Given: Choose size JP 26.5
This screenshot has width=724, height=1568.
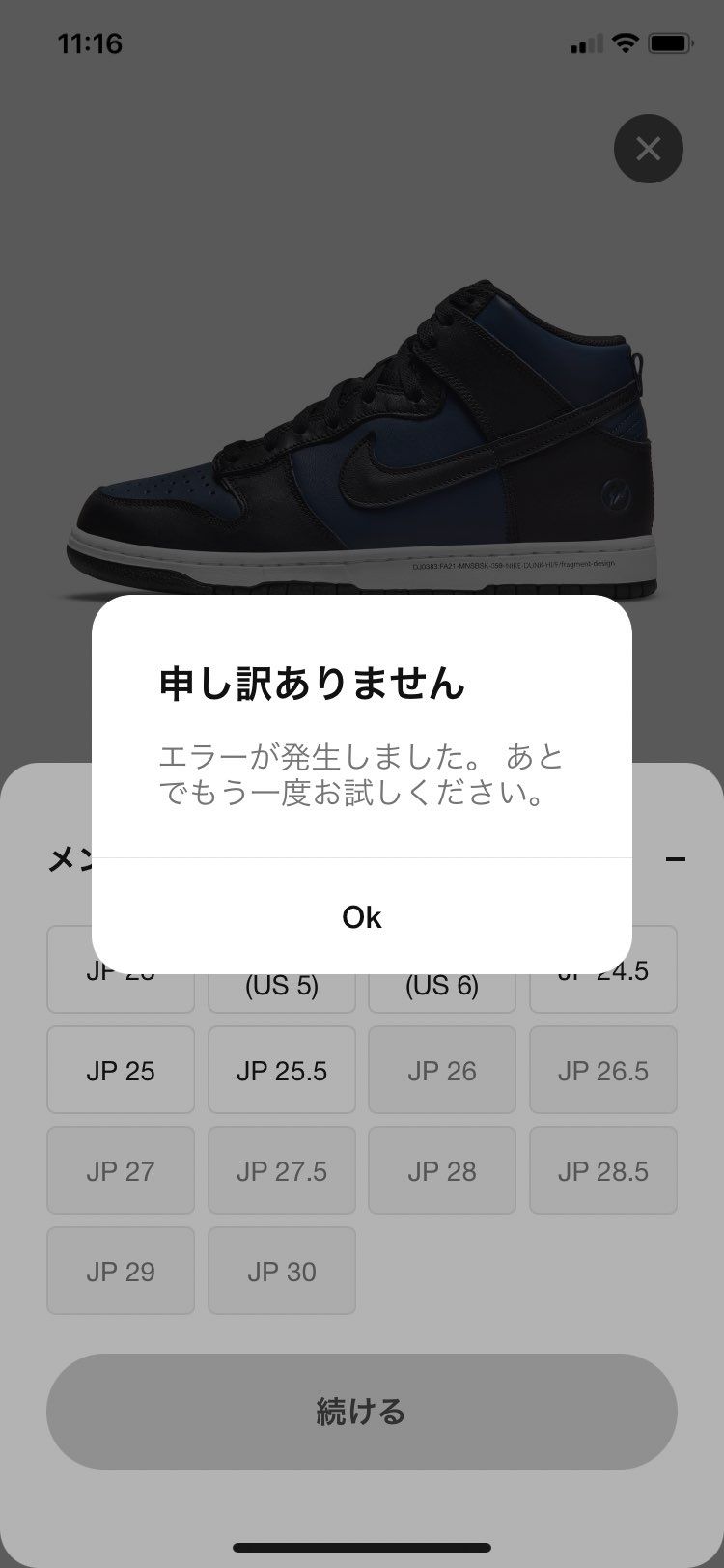Looking at the screenshot, I should point(602,1070).
